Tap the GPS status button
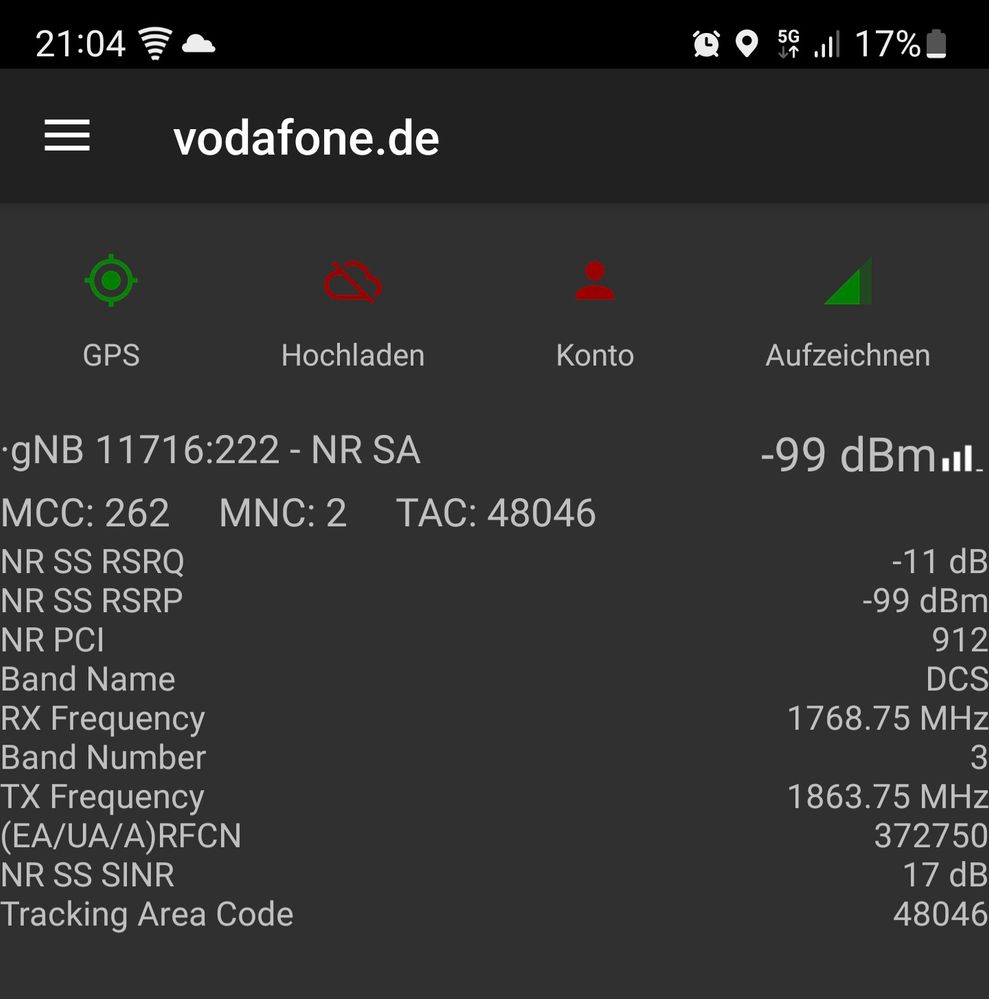This screenshot has width=989, height=999. click(x=111, y=310)
